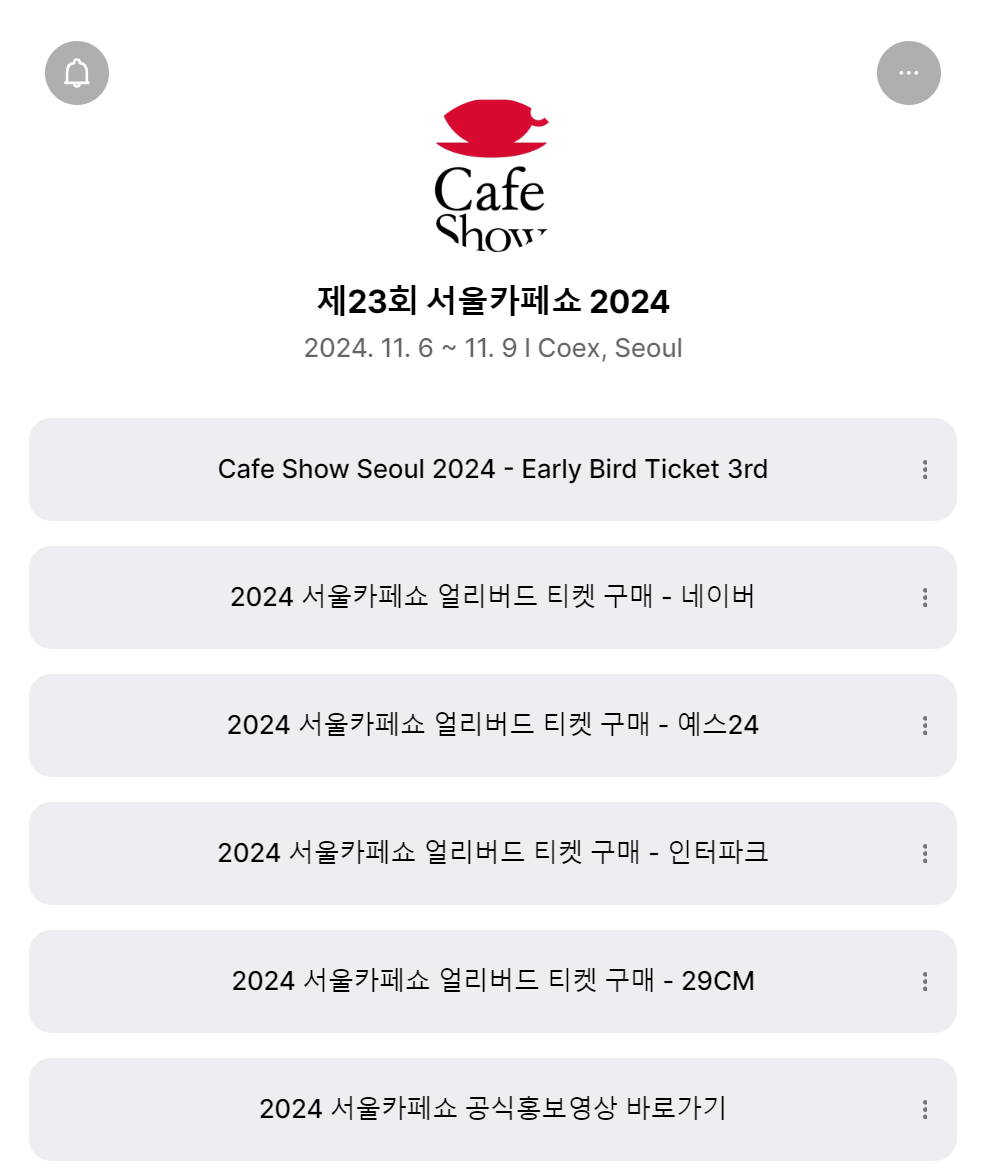
Task: Open 2024 서울카페쇼 얼리버드 티켓 구매 인터파크 link
Action: [x=492, y=853]
